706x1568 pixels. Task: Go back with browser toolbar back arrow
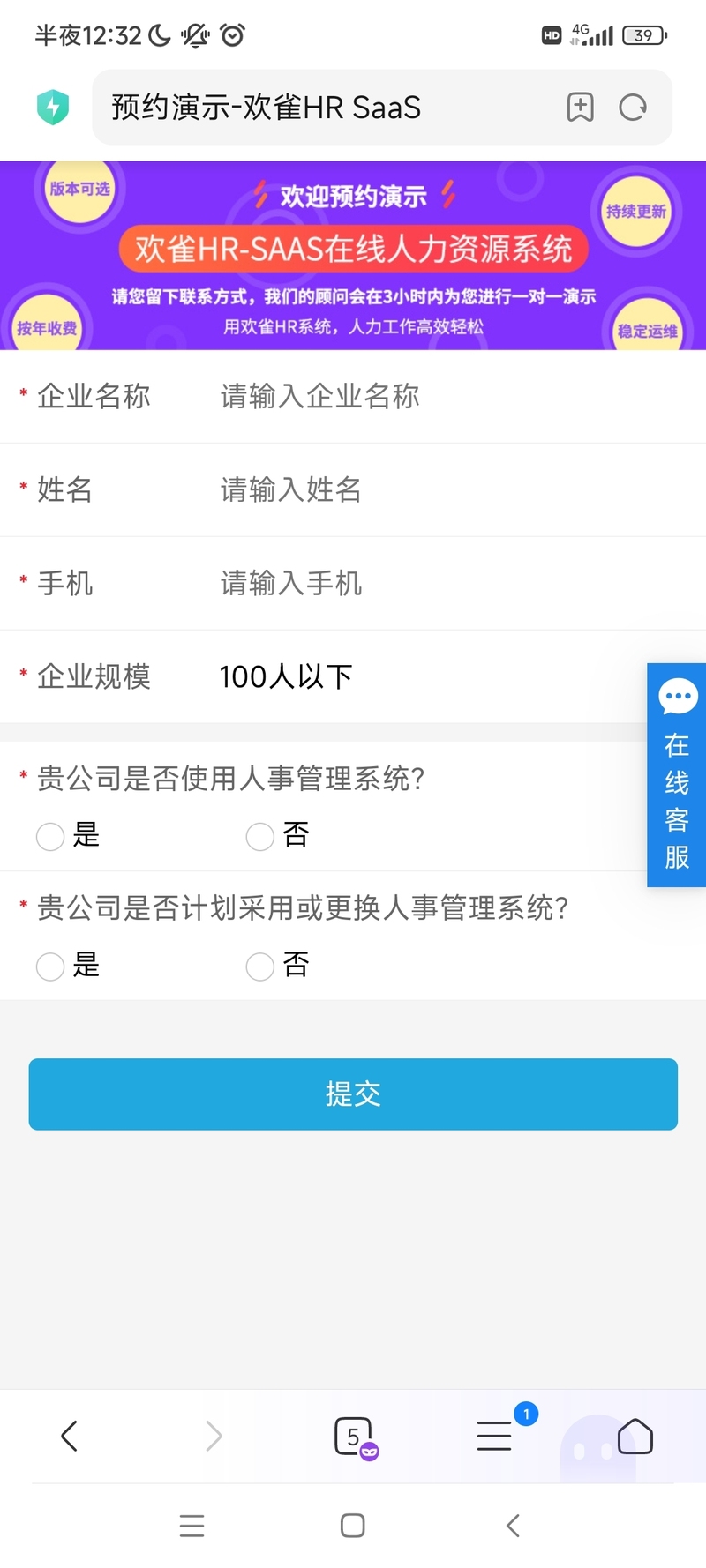70,1436
